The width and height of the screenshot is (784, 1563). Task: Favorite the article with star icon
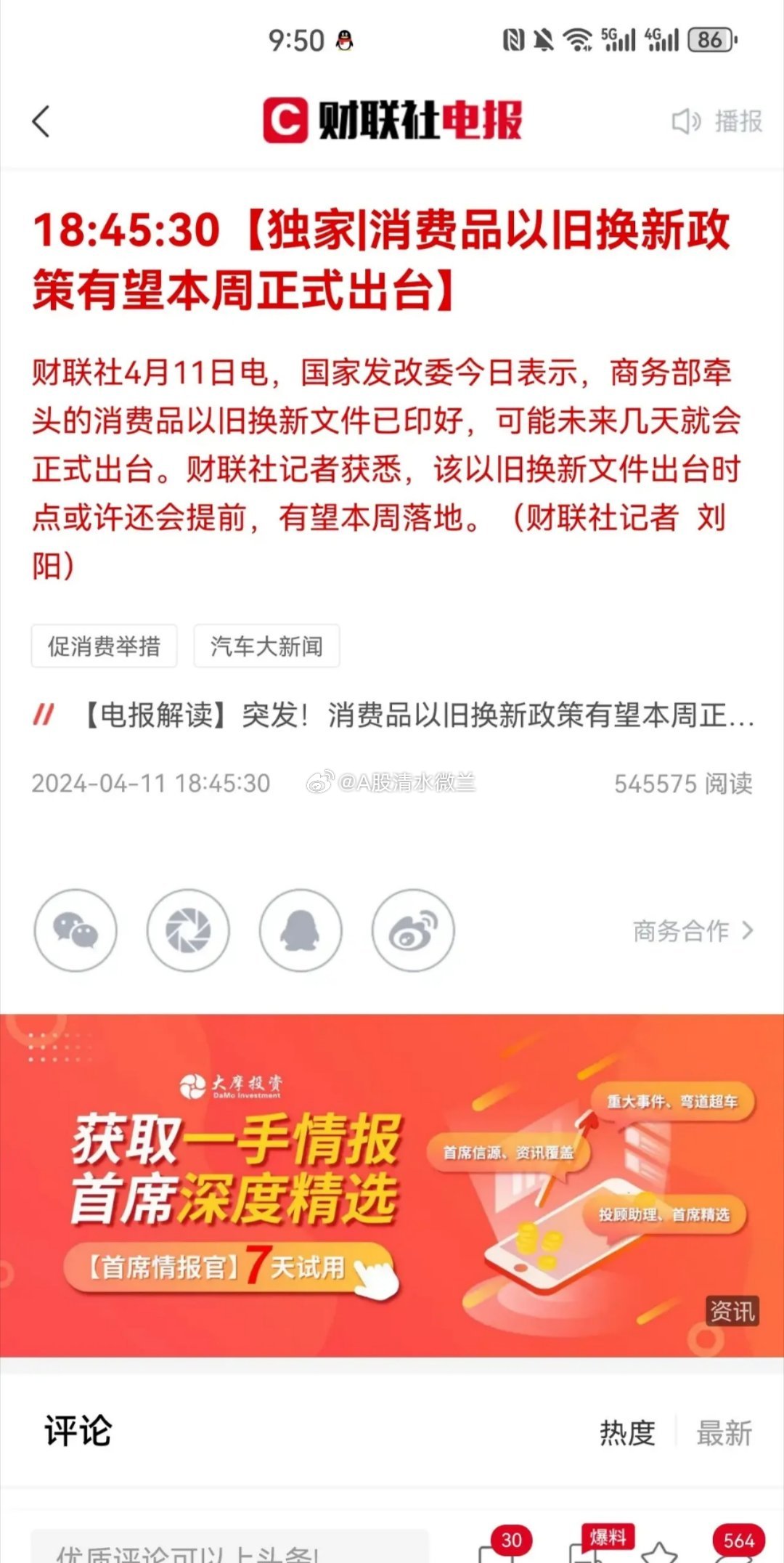click(x=659, y=1553)
